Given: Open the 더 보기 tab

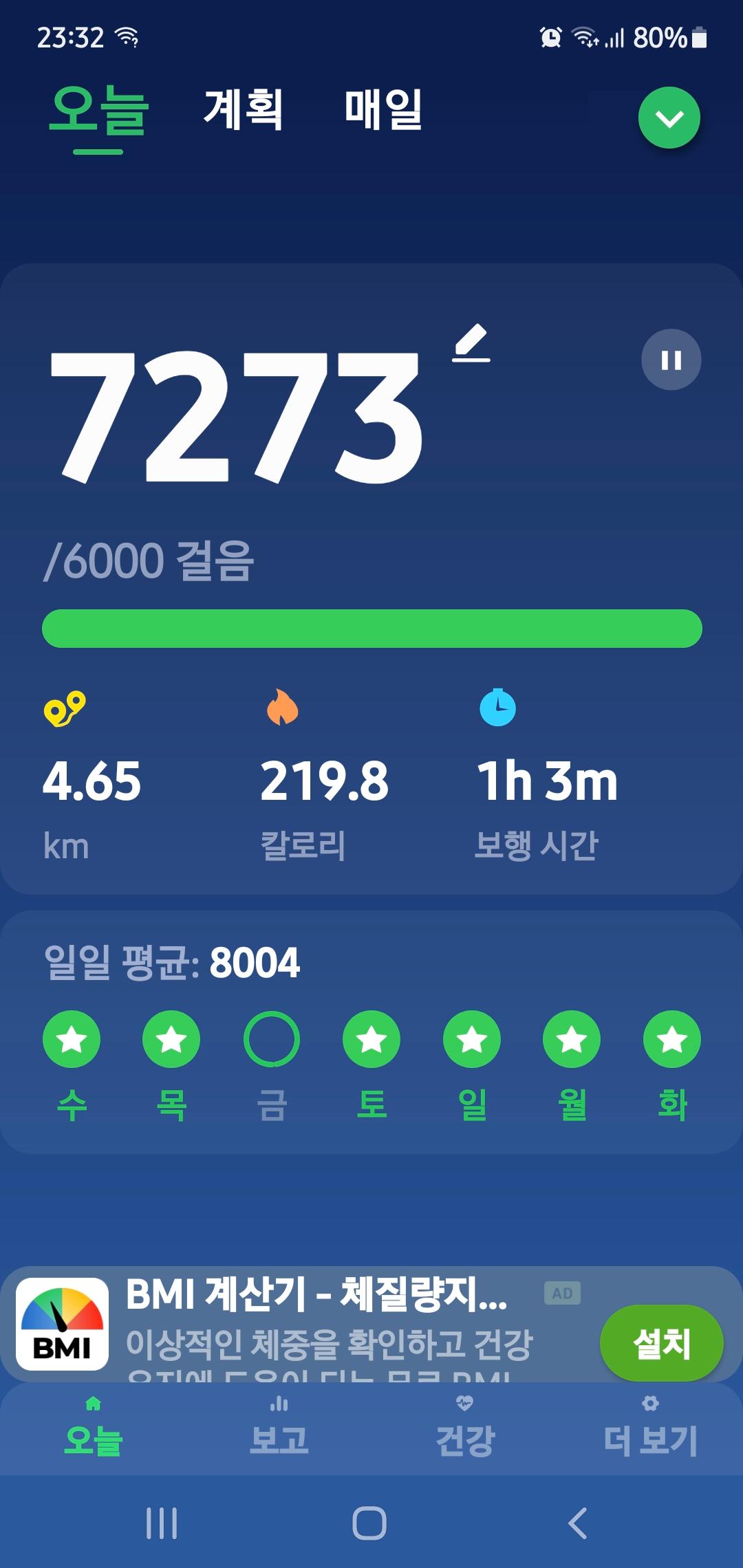Looking at the screenshot, I should (650, 1428).
